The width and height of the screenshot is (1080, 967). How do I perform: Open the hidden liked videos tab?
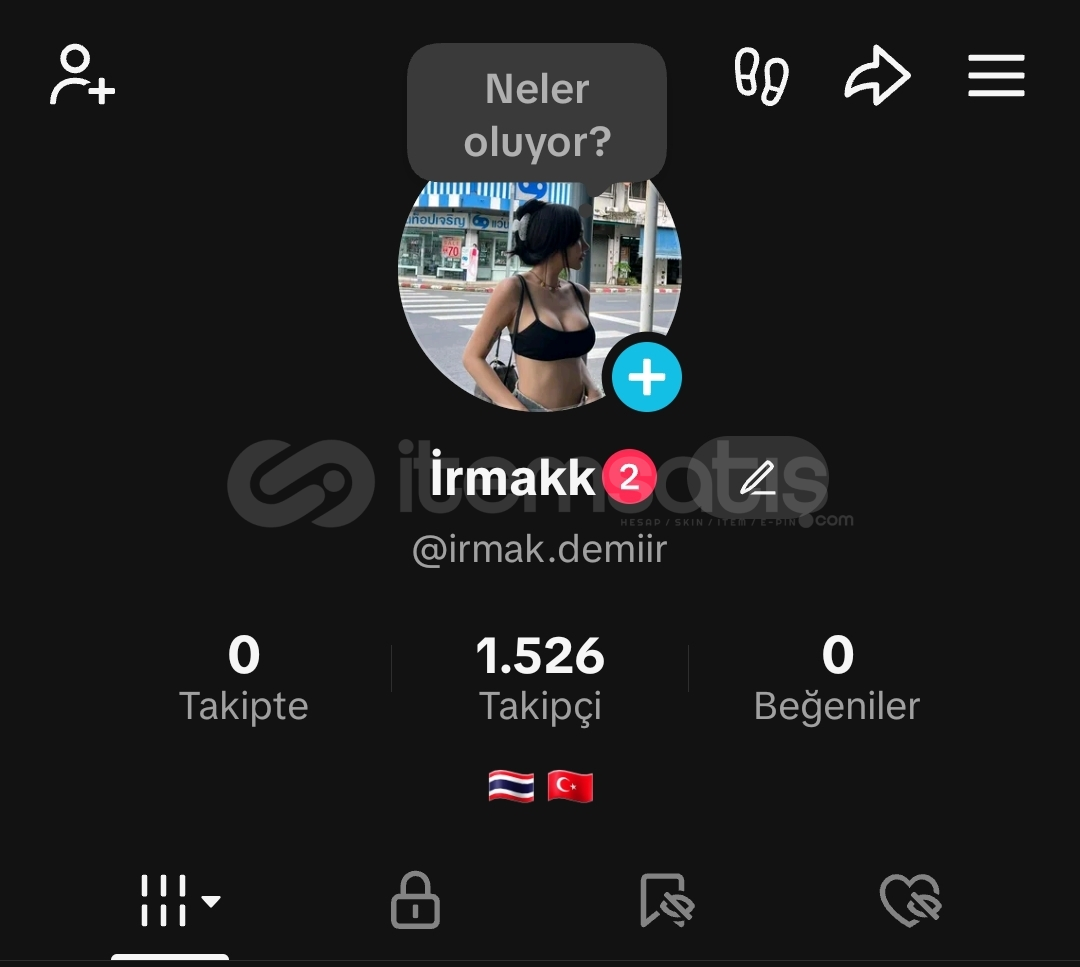tap(910, 900)
